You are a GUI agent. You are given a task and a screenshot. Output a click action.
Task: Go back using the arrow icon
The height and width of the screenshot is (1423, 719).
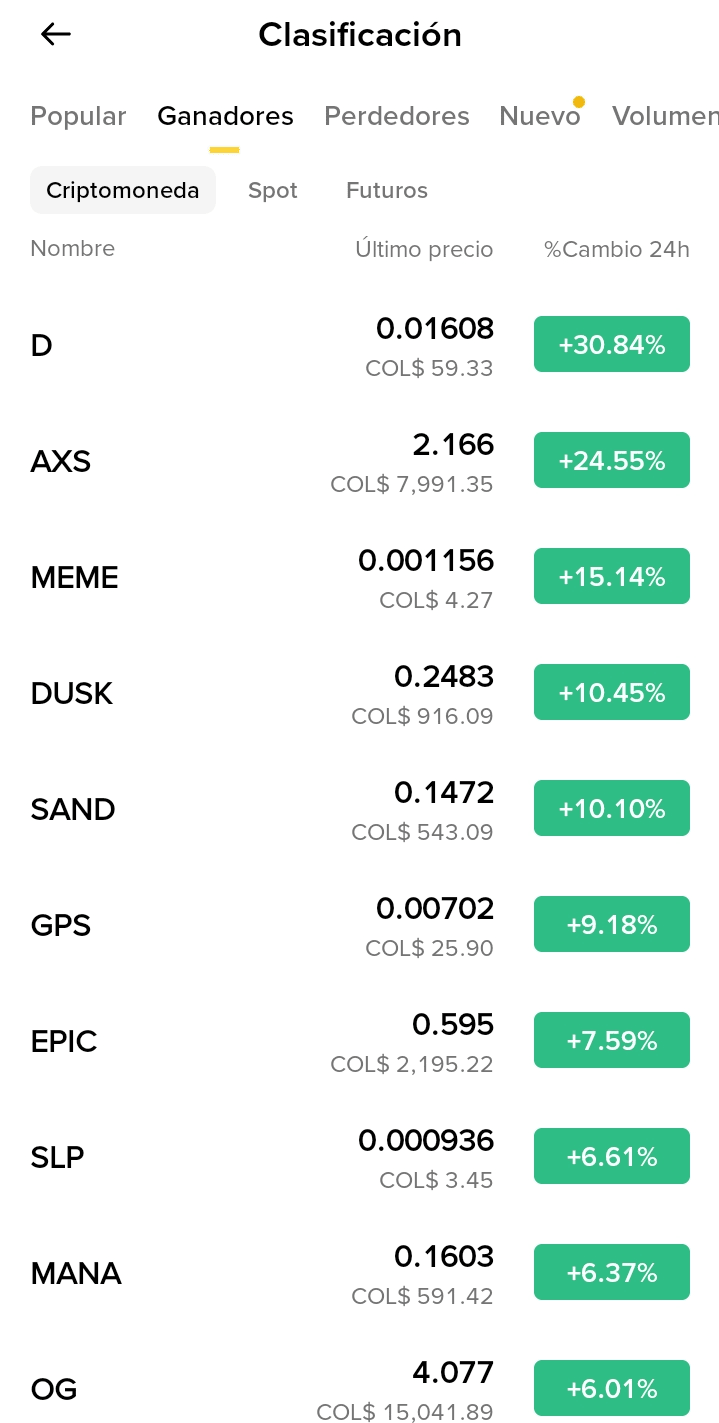[56, 35]
